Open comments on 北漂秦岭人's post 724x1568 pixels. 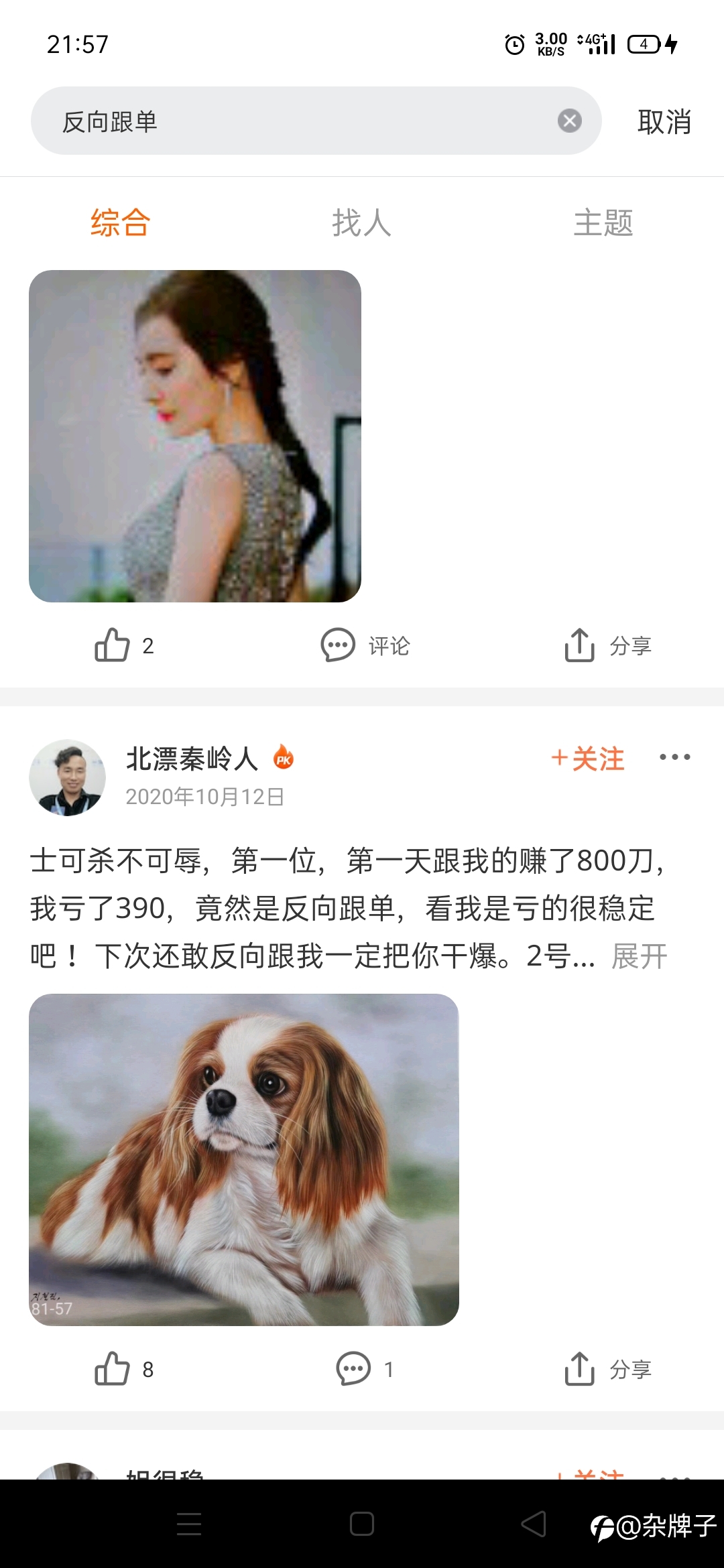365,1369
